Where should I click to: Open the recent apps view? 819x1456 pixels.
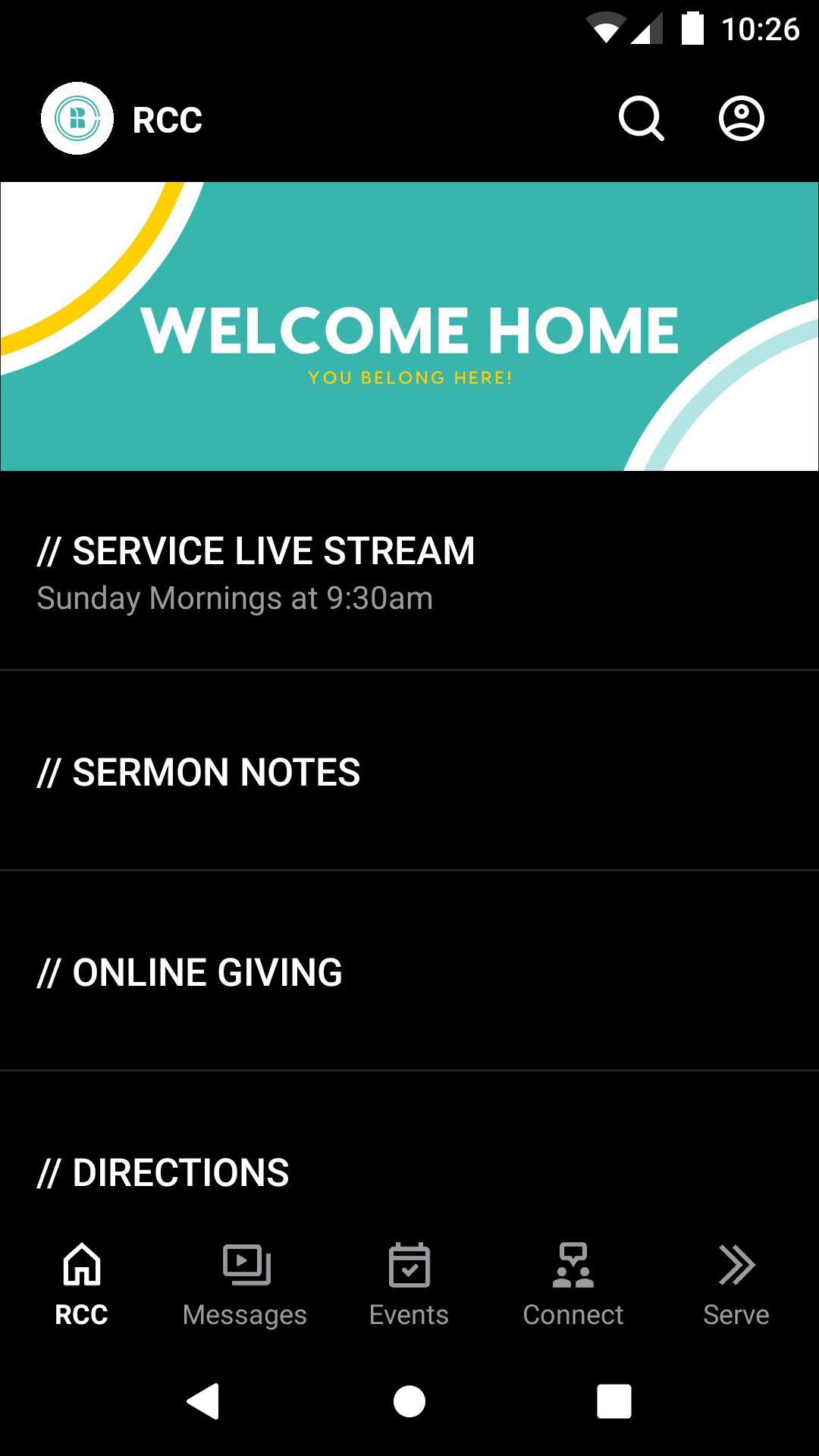pos(613,1401)
